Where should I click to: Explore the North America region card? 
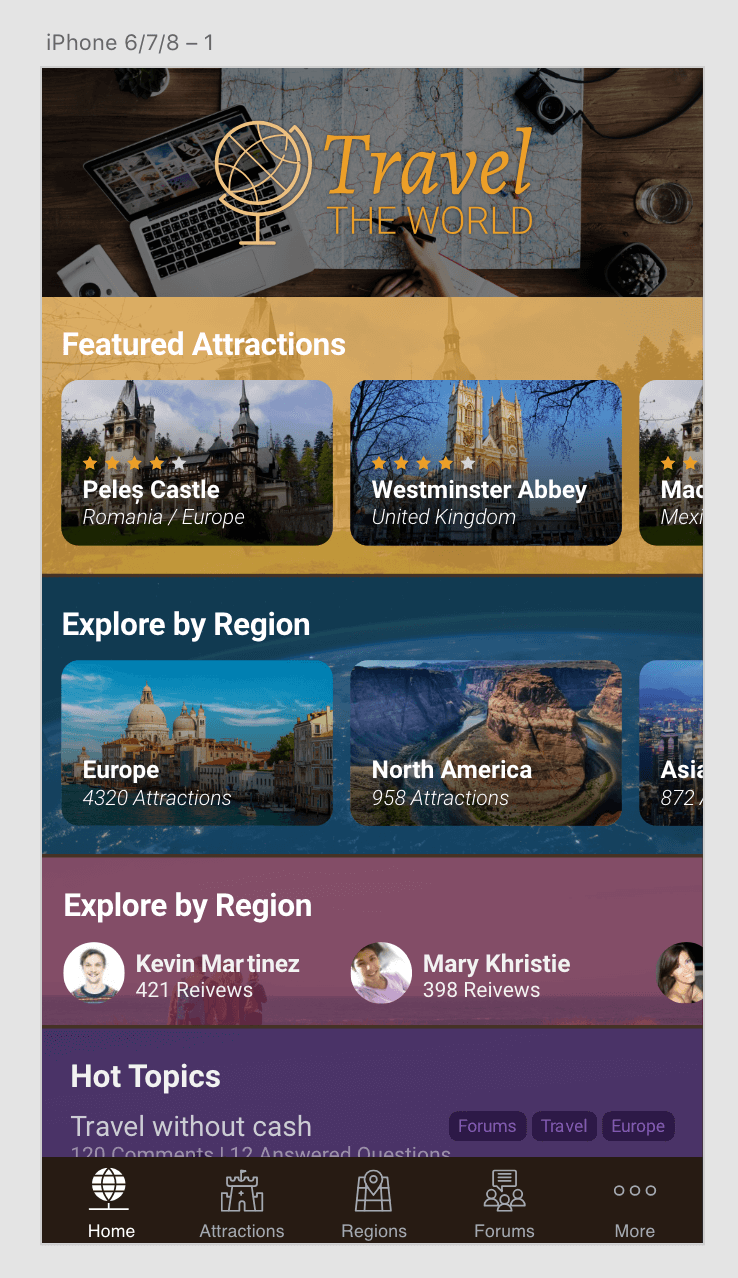point(485,742)
